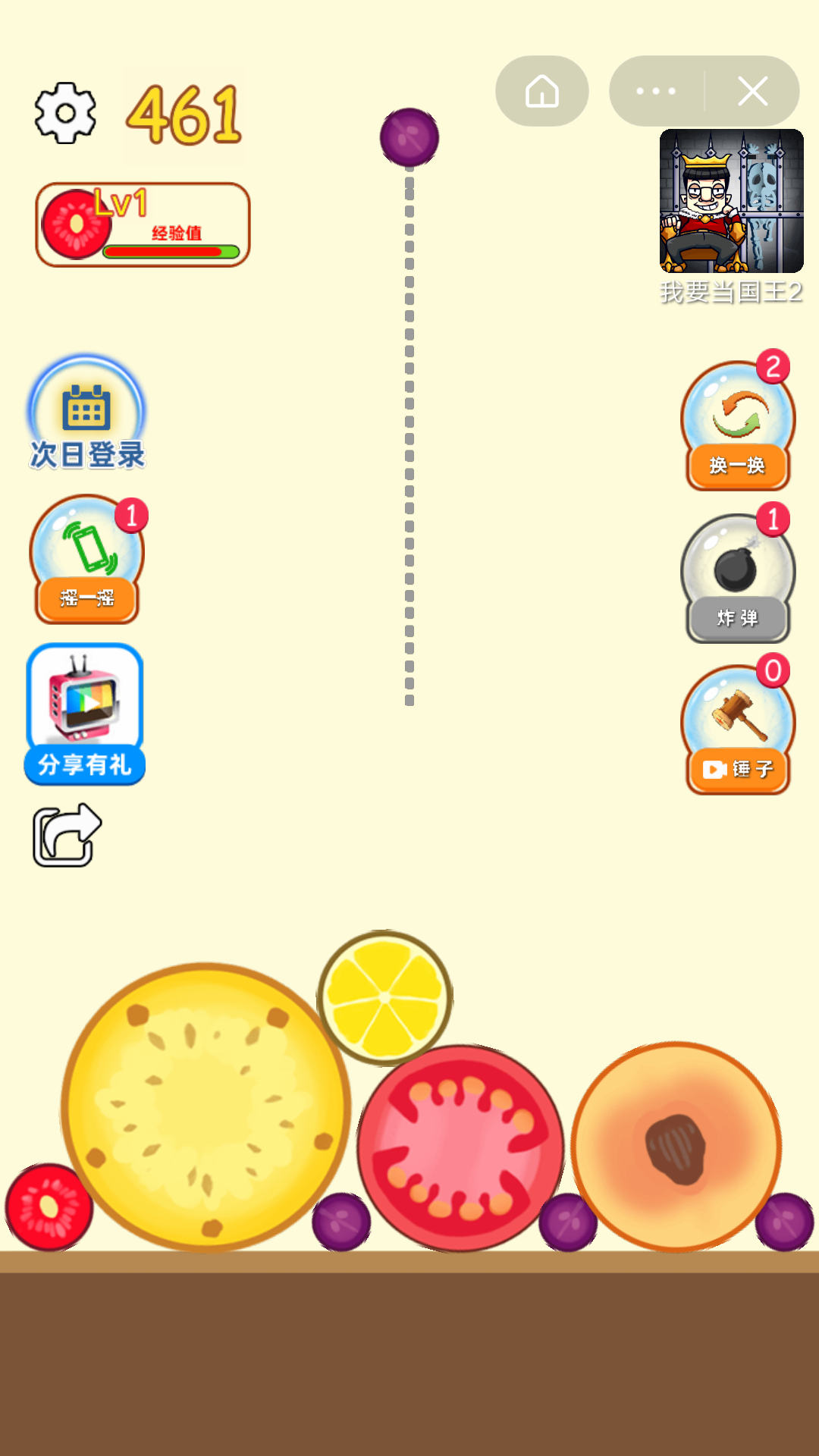Use the 炸弹 bomb power-up
Image resolution: width=819 pixels, height=1456 pixels.
737,579
